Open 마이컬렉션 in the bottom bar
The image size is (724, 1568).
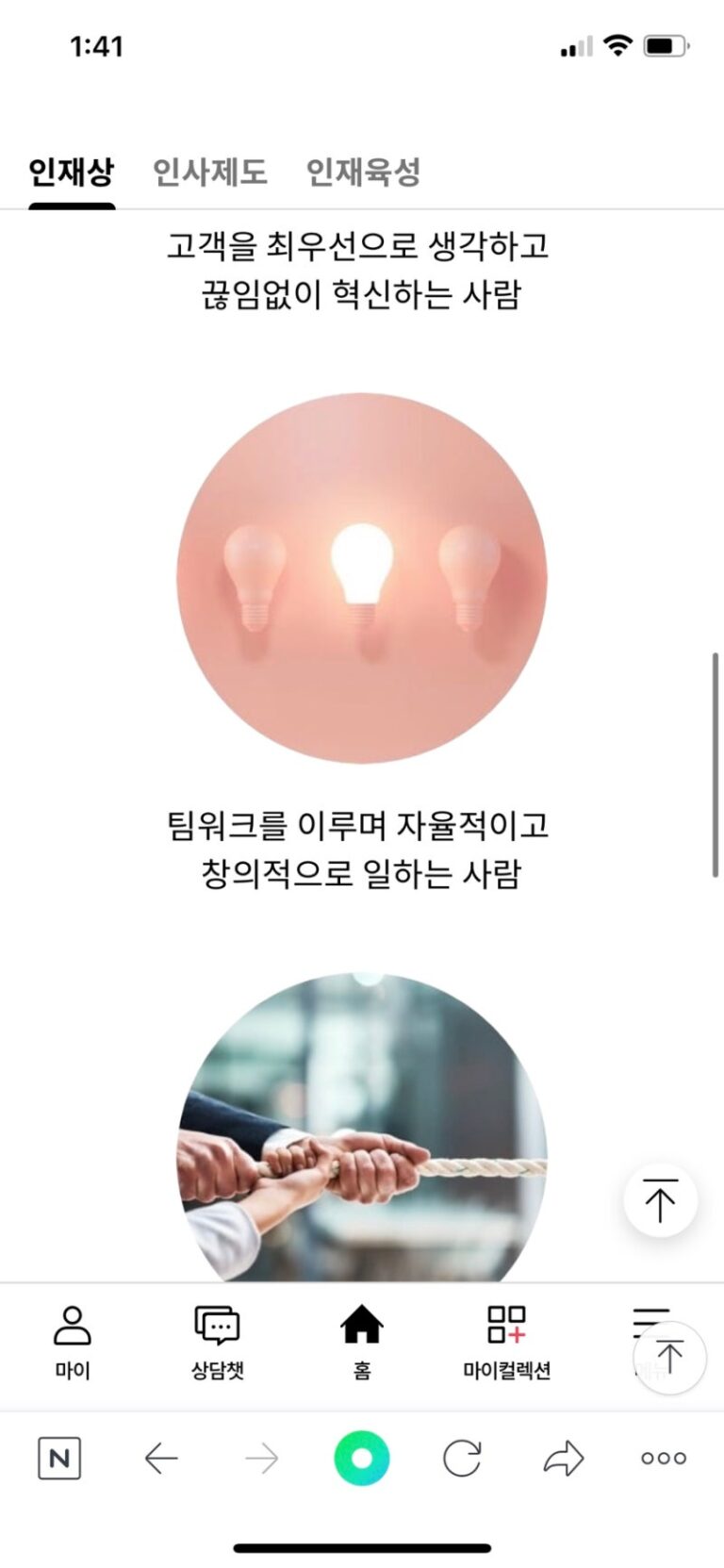coord(506,1343)
